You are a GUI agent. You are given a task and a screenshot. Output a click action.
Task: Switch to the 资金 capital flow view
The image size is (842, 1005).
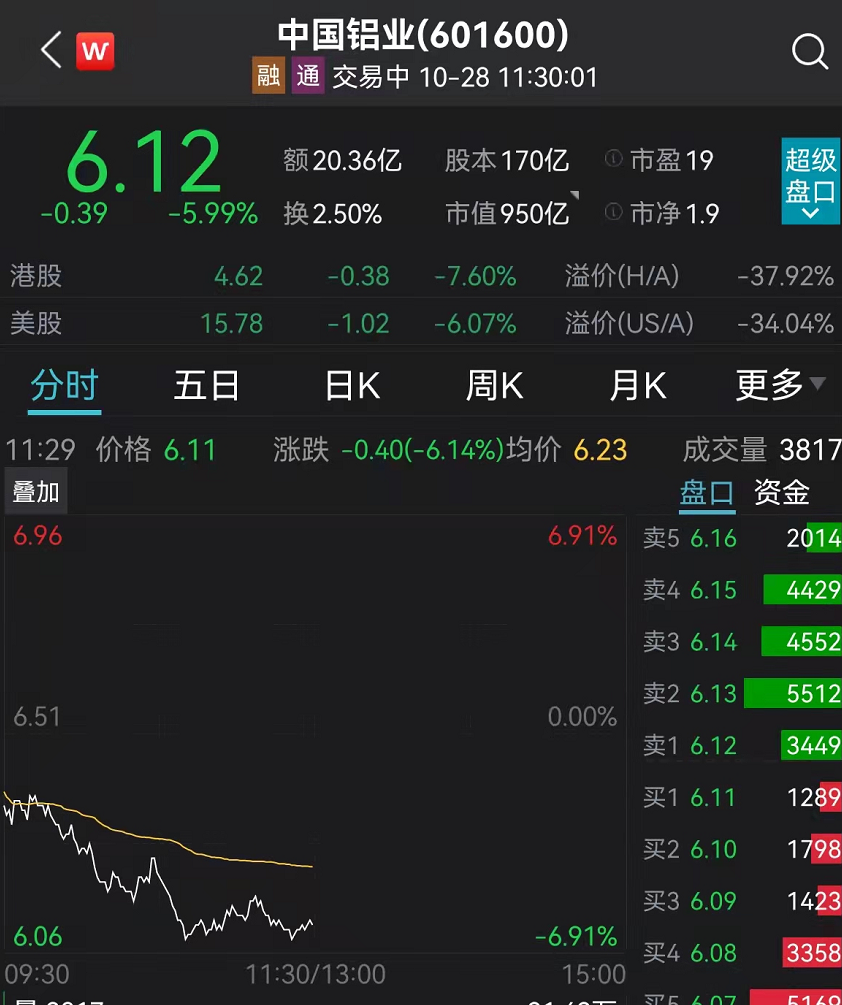(x=781, y=493)
